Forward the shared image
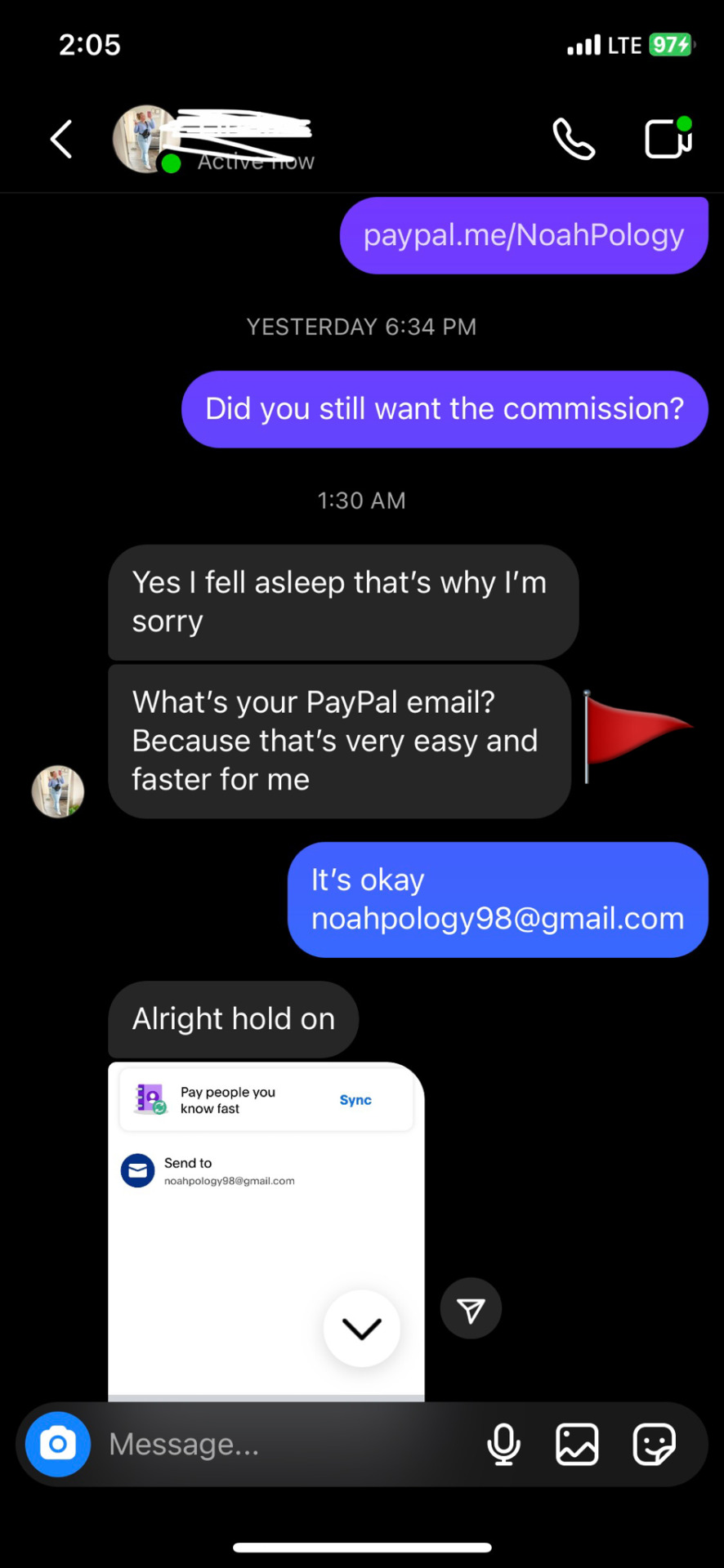Image resolution: width=724 pixels, height=1568 pixels. pos(471,1309)
